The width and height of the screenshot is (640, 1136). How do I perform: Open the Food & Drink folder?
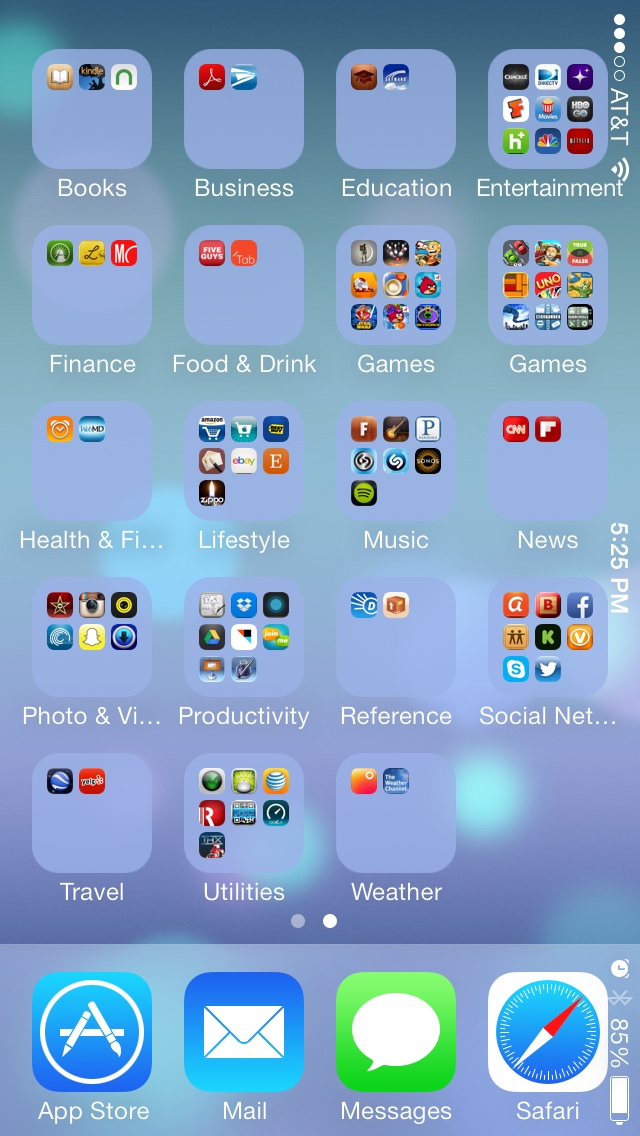point(244,285)
